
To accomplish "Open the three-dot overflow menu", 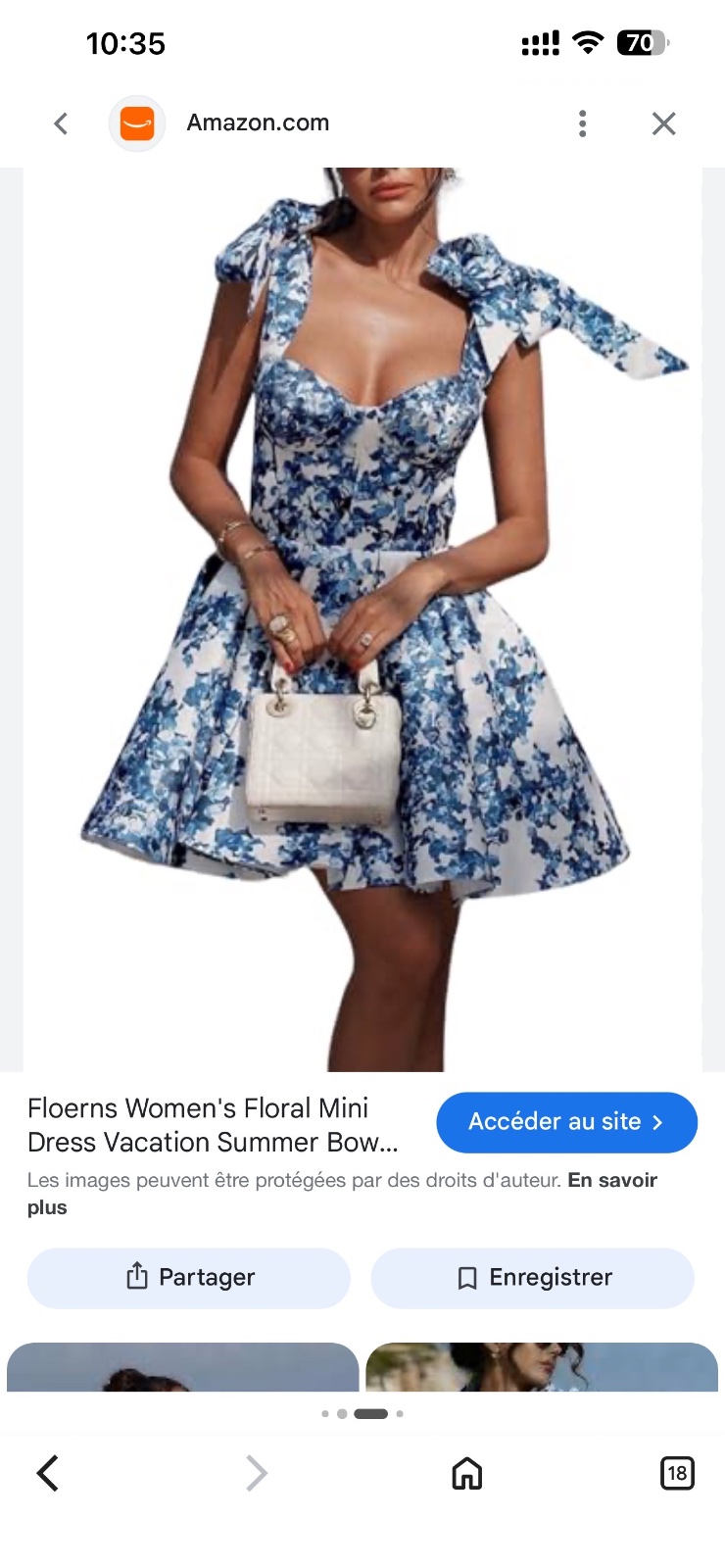I will 582,123.
